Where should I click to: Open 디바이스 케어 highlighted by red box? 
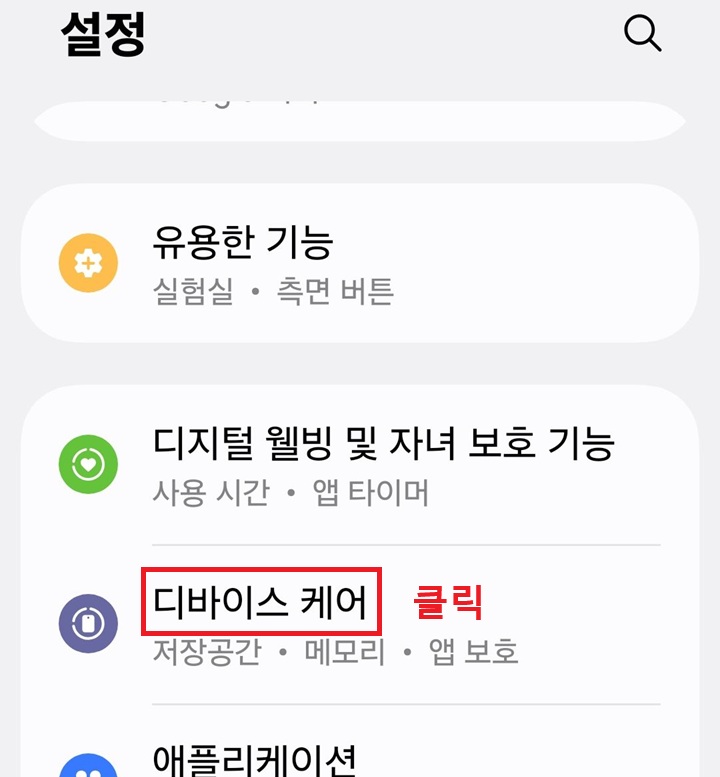262,601
